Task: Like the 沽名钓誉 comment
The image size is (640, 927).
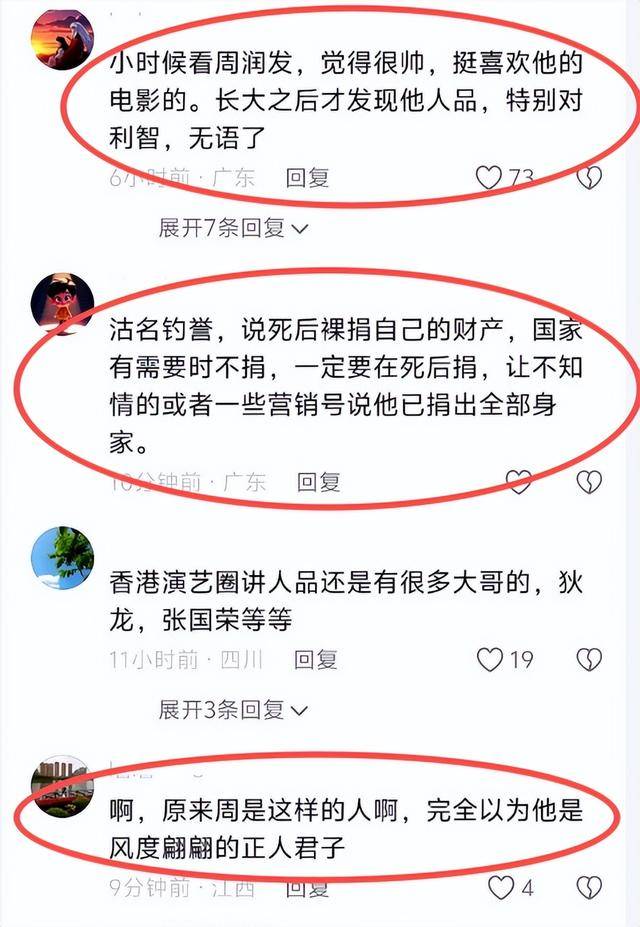Action: click(518, 482)
